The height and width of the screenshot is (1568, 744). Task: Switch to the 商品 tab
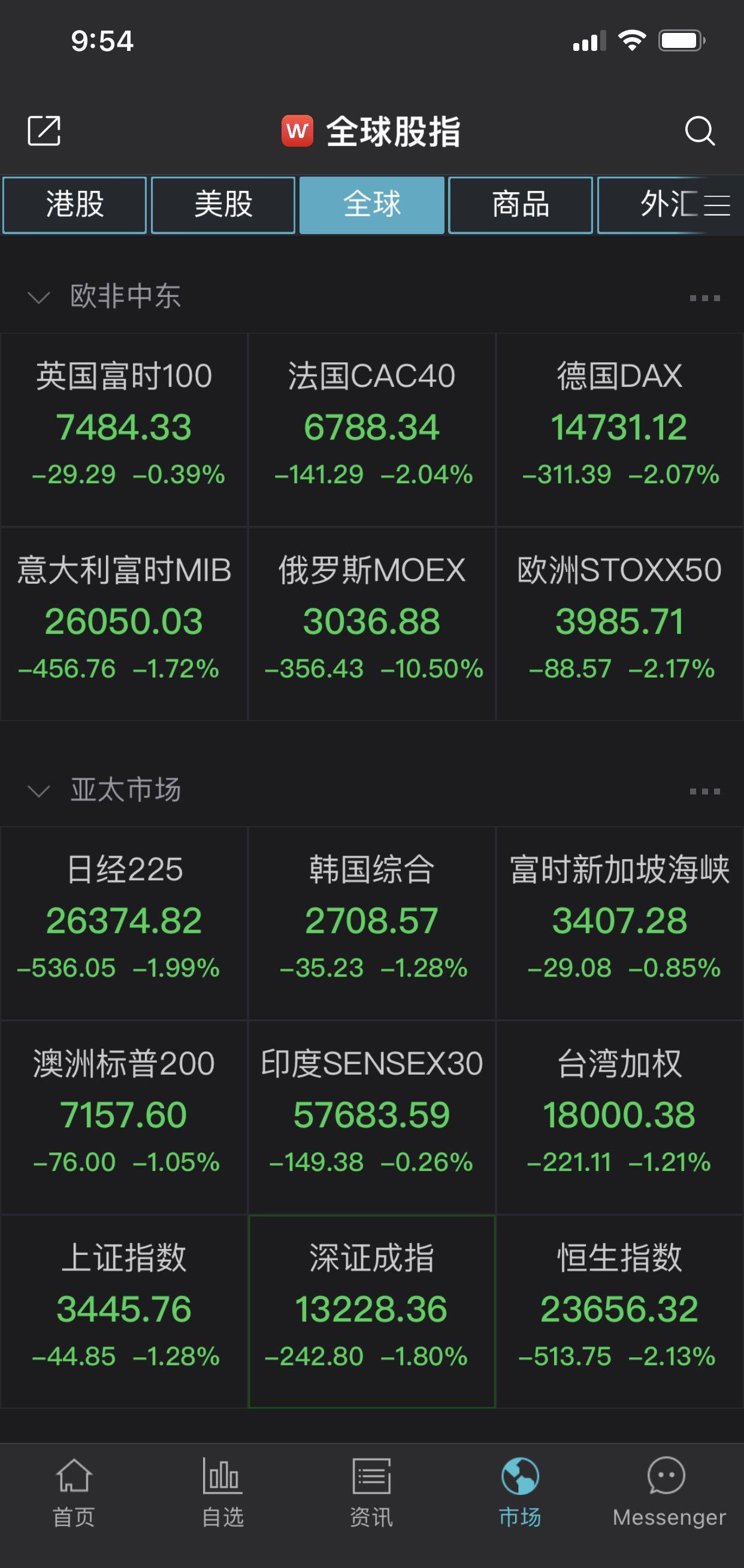point(521,205)
